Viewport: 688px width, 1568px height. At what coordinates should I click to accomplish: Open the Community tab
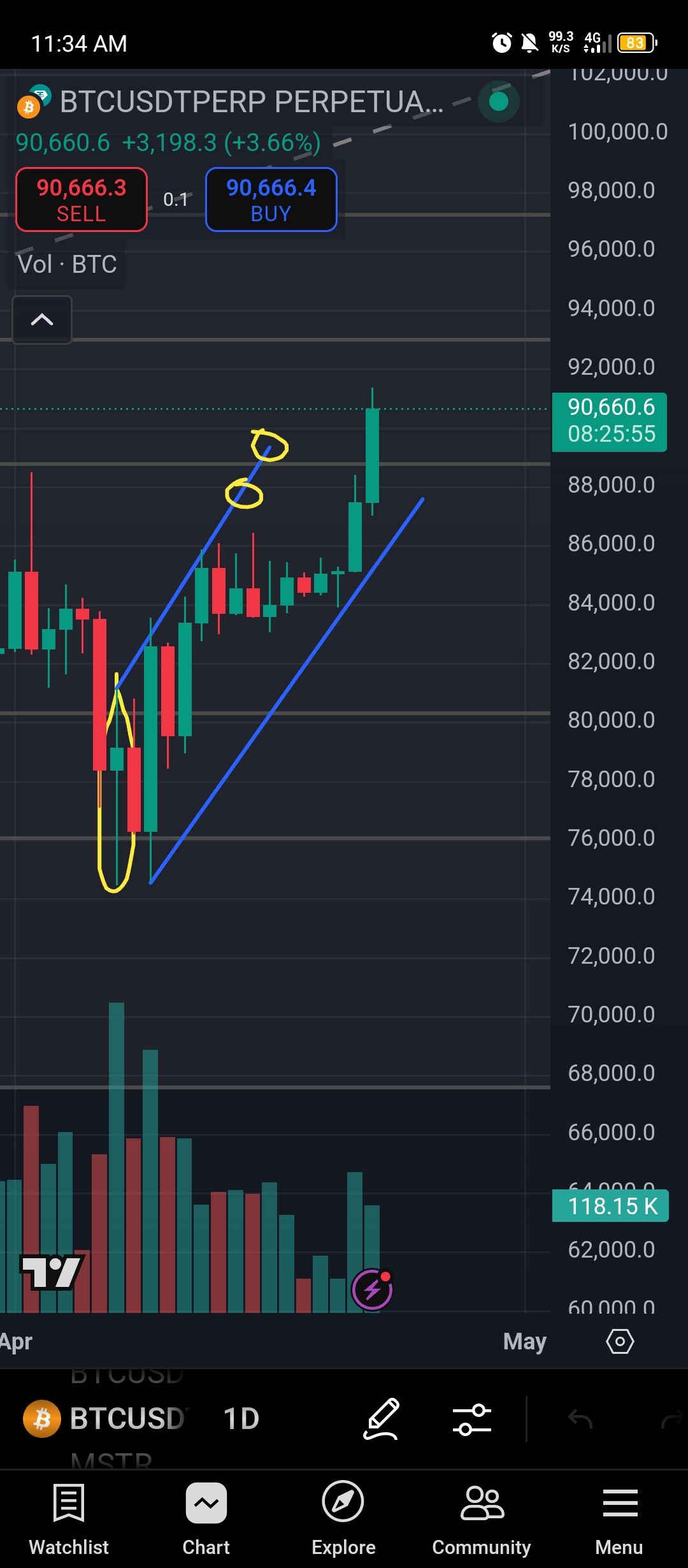[x=482, y=1518]
